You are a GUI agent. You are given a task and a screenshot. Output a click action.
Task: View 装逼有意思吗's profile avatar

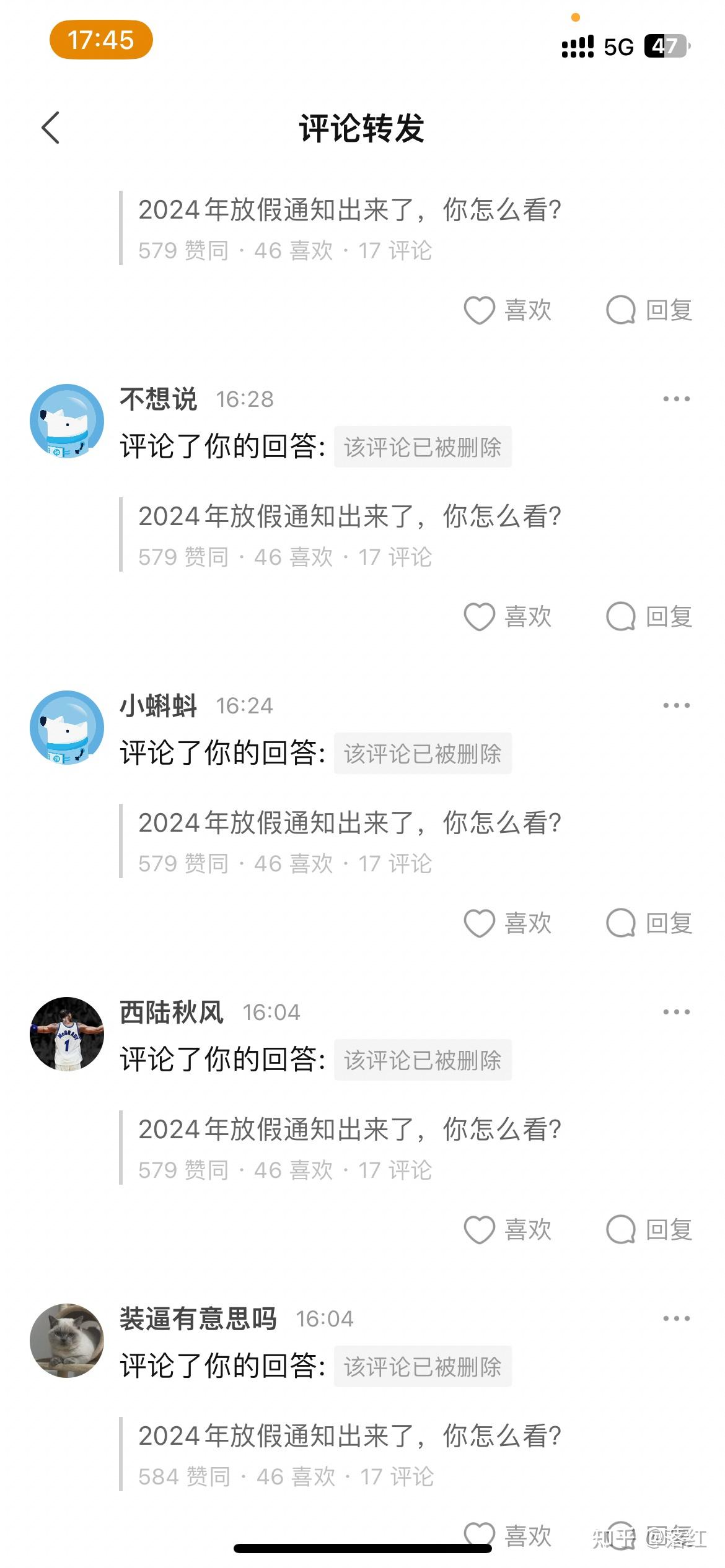[x=67, y=1341]
